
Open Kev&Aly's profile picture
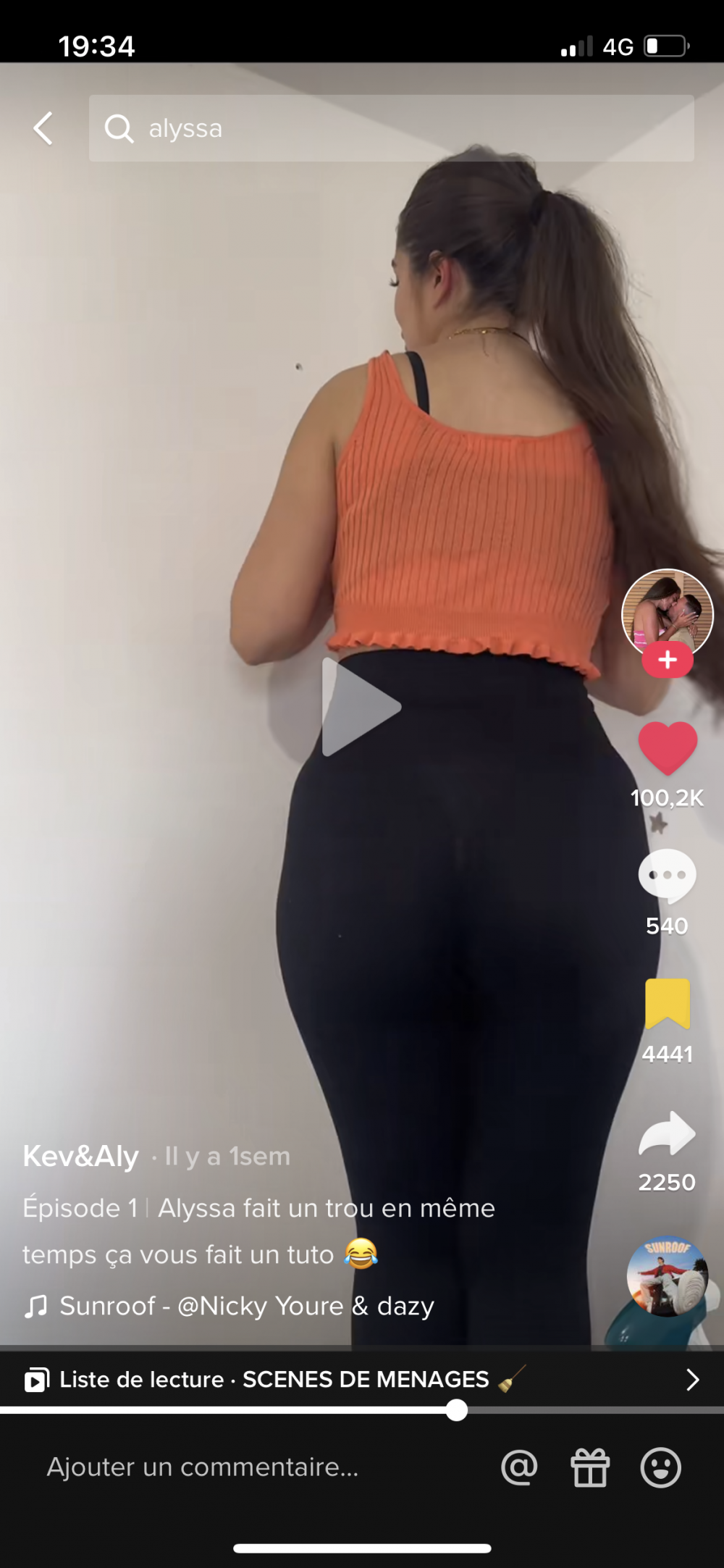[667, 613]
